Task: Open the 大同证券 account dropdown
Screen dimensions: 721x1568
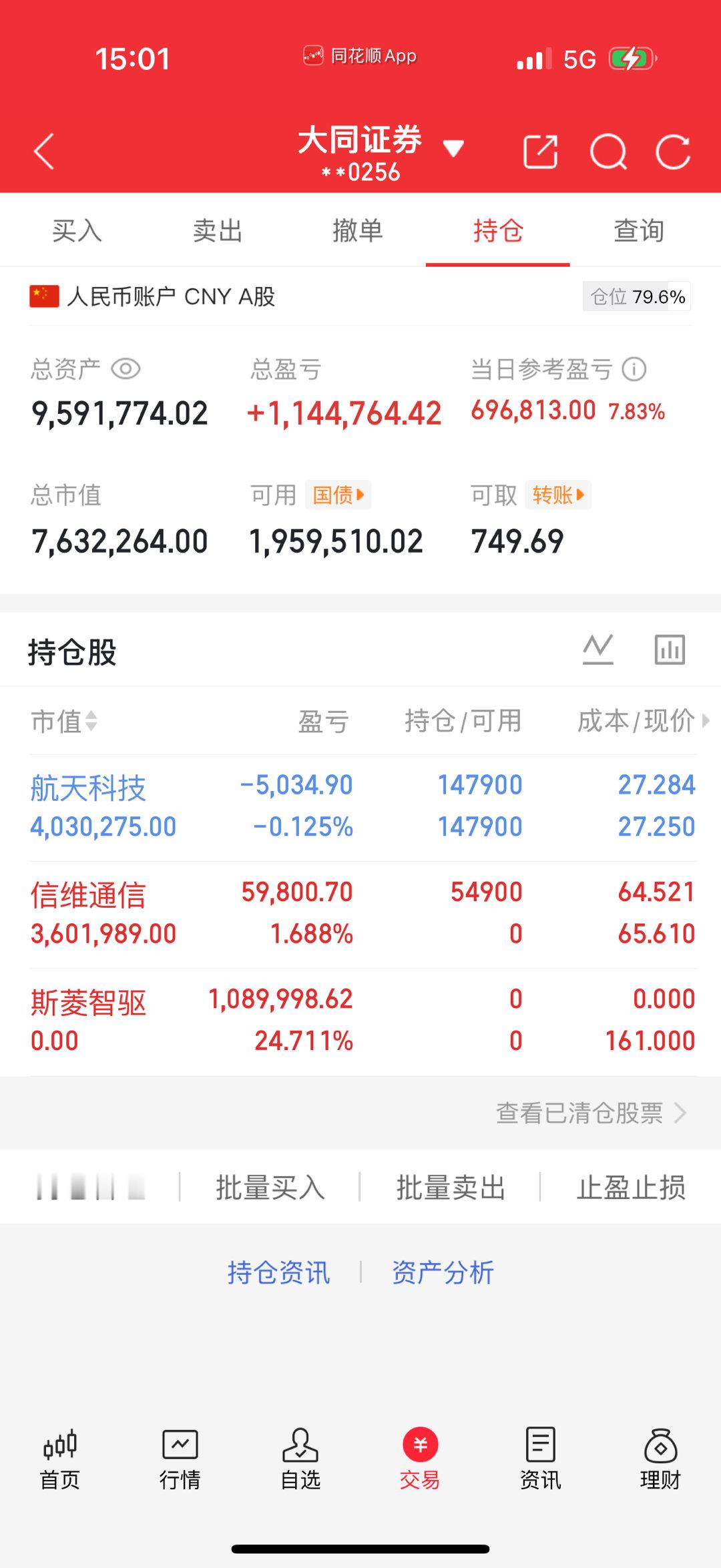Action: click(453, 150)
